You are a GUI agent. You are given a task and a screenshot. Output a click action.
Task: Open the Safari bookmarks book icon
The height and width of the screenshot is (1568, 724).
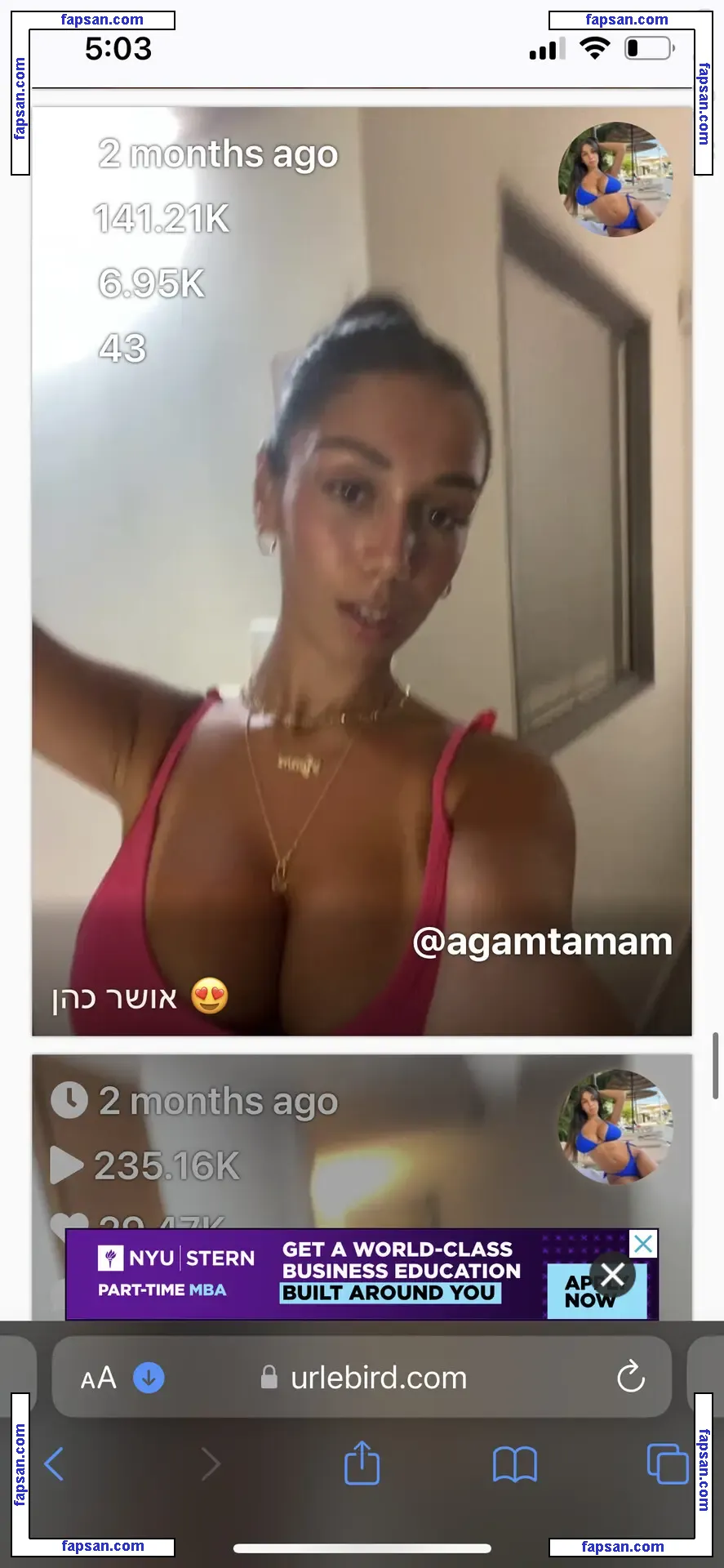[x=515, y=1463]
